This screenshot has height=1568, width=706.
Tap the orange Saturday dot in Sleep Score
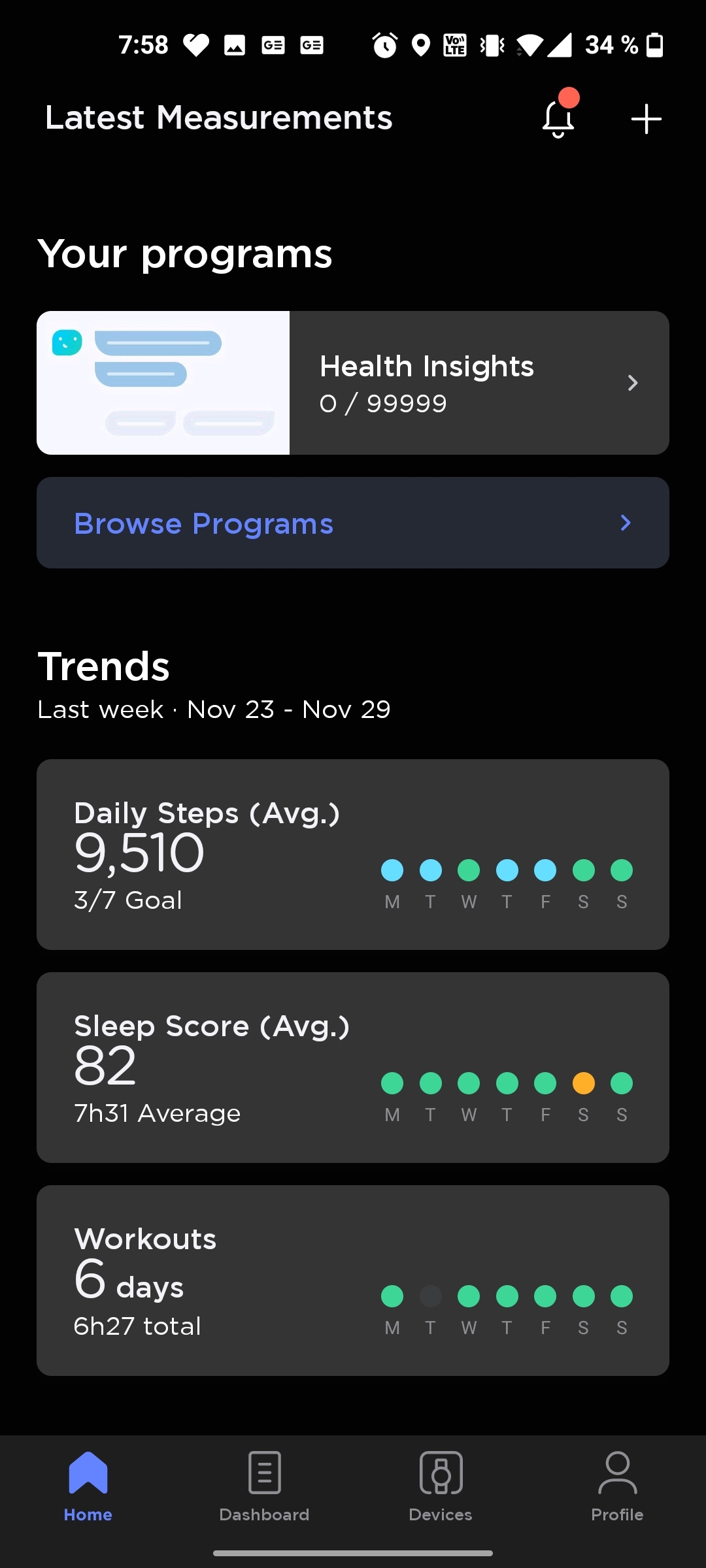coord(582,1083)
